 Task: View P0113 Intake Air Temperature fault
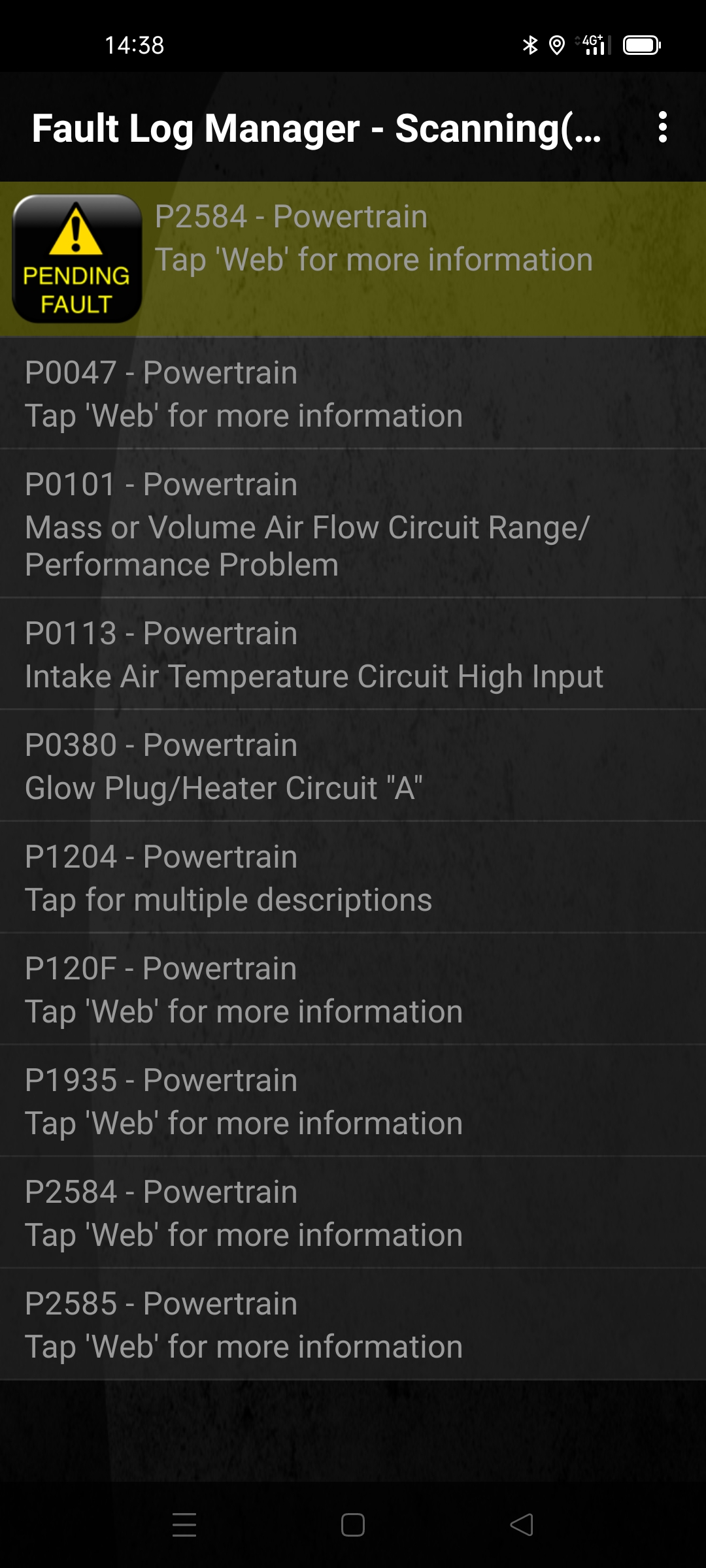pos(353,654)
